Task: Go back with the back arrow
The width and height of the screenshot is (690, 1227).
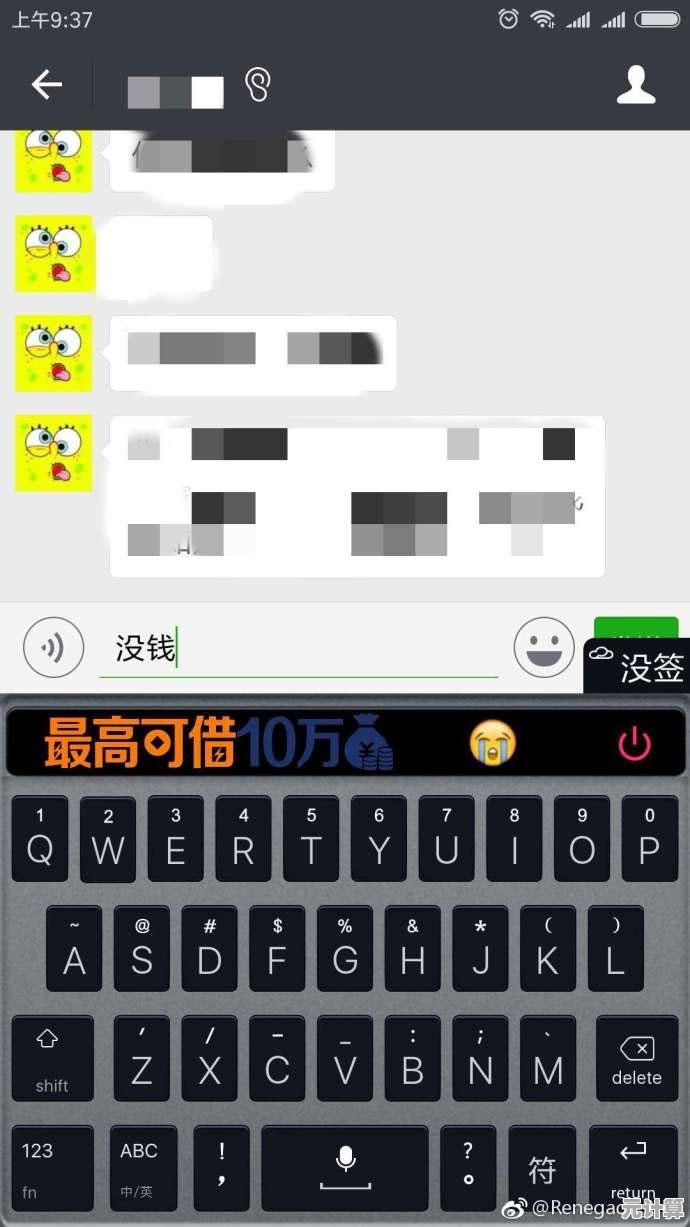Action: tap(47, 86)
